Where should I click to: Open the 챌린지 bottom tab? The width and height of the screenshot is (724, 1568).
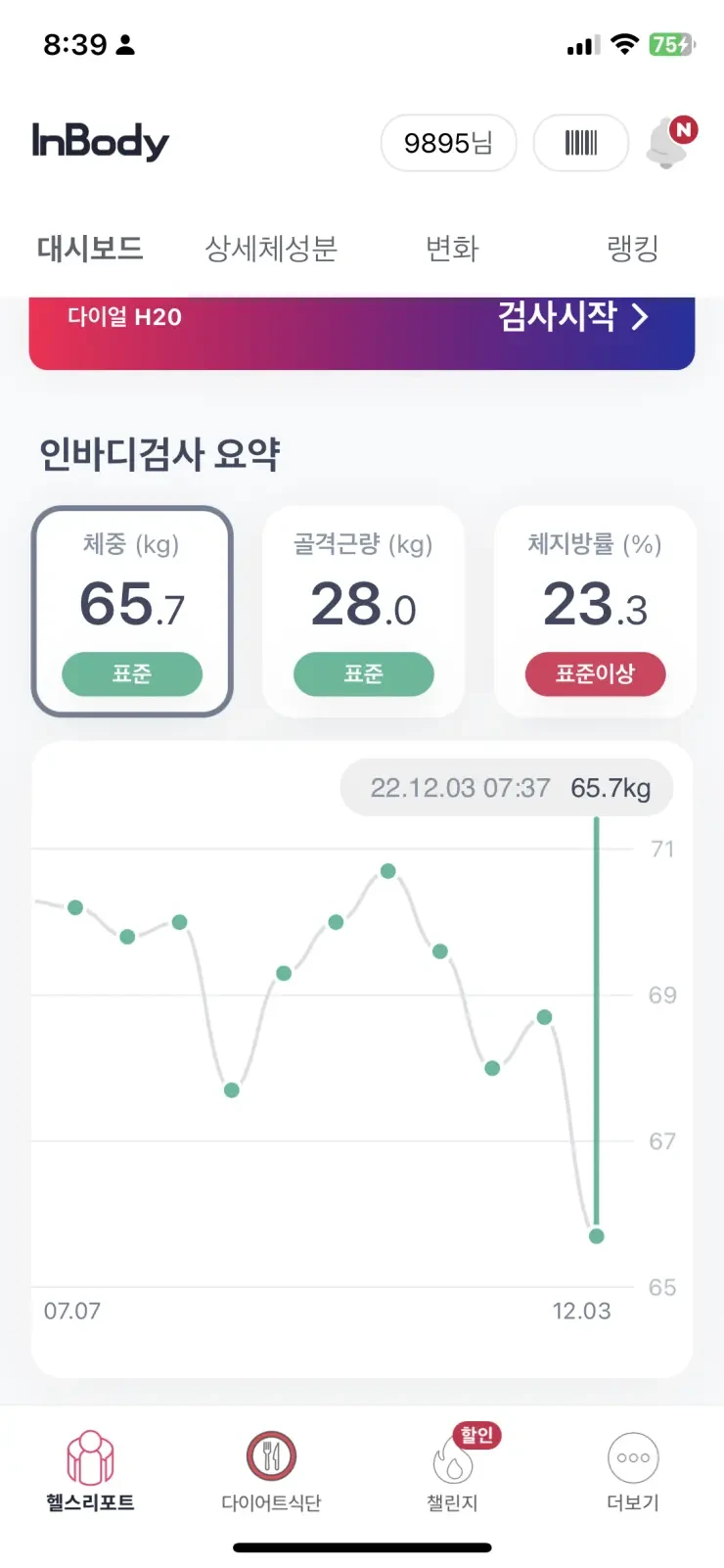click(x=452, y=1471)
